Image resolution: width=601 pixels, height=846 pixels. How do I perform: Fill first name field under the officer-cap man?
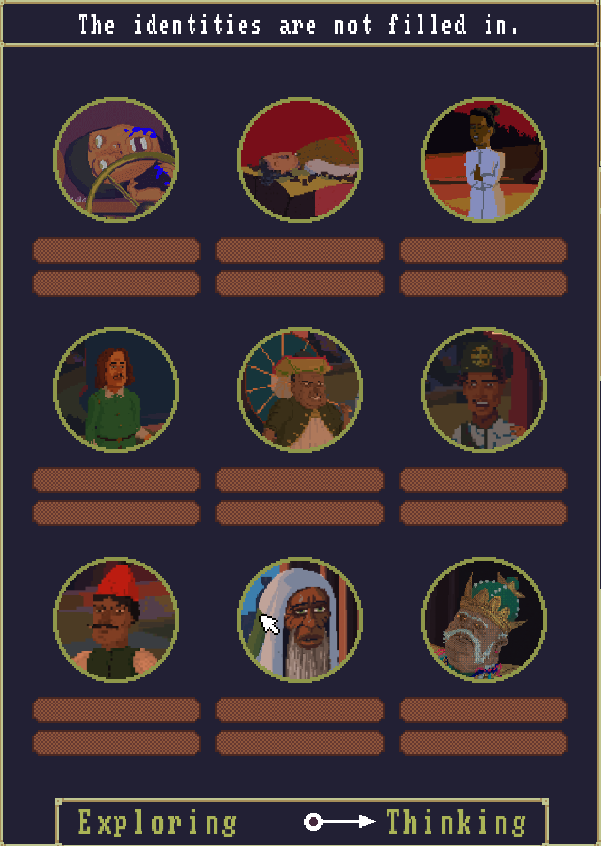click(484, 480)
